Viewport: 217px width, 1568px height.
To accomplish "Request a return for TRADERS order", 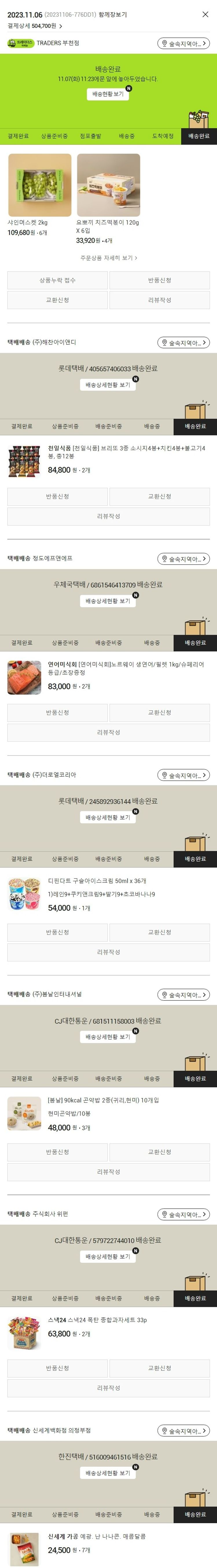I will click(x=159, y=280).
